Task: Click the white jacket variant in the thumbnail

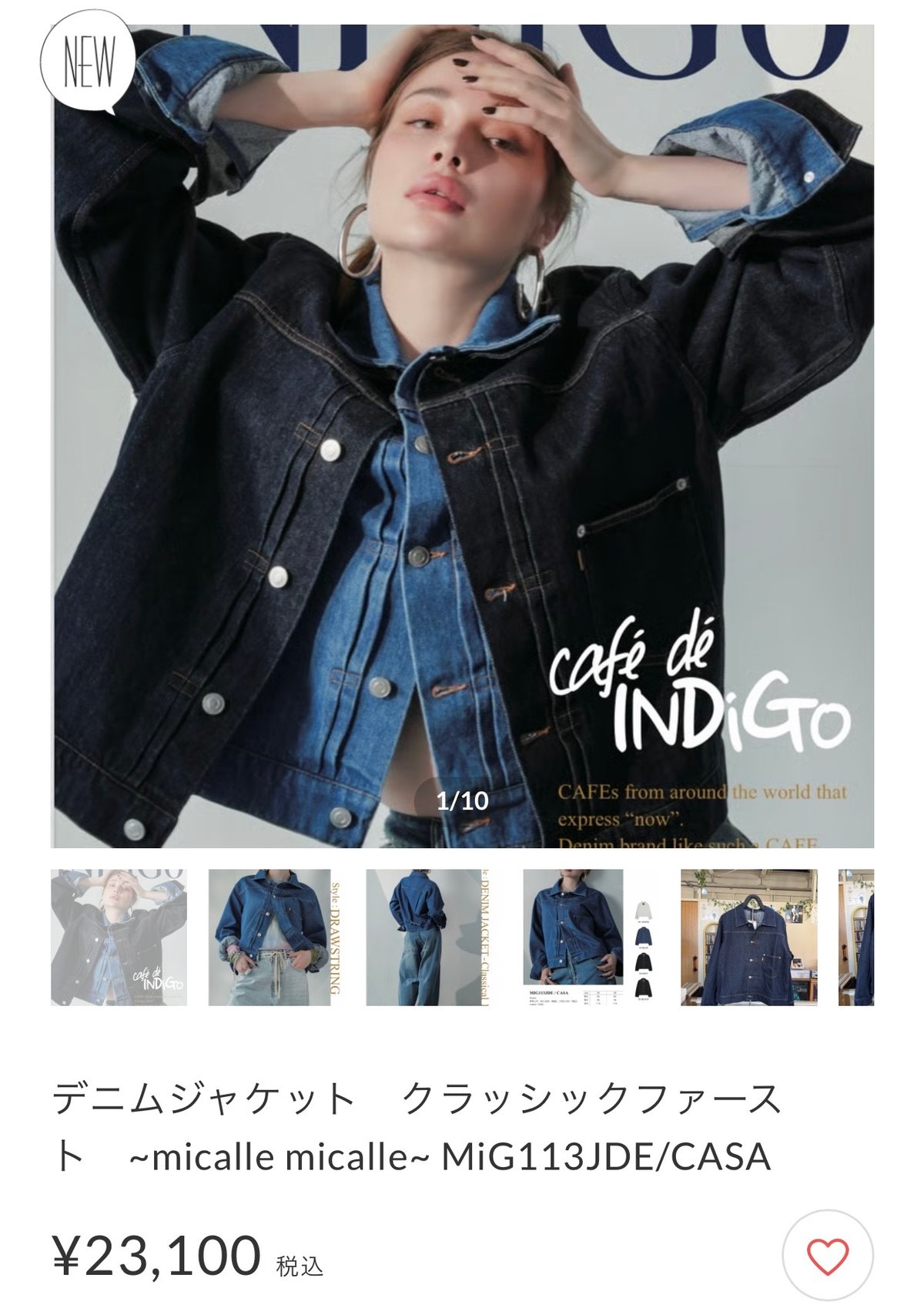Action: tap(644, 909)
